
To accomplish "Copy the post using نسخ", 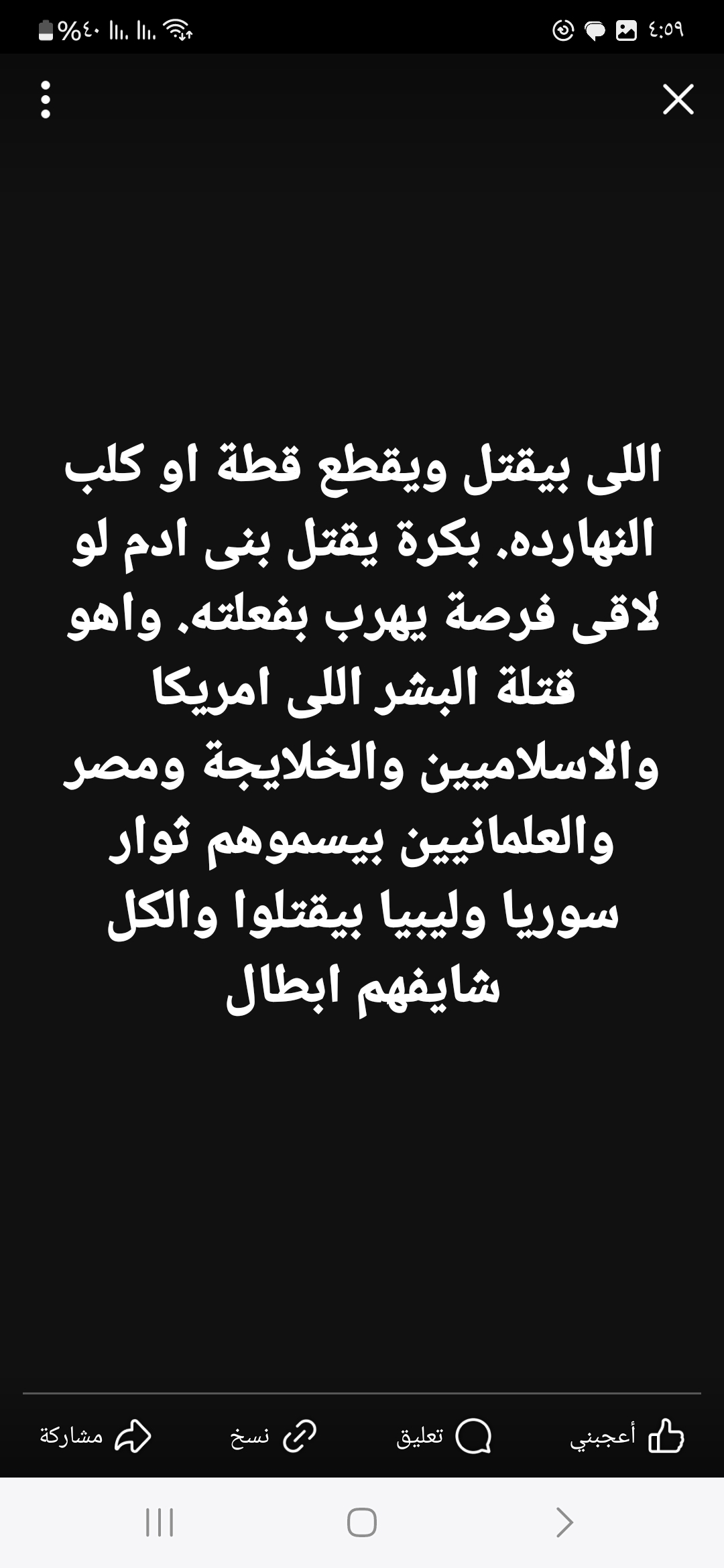I will coord(274,1437).
